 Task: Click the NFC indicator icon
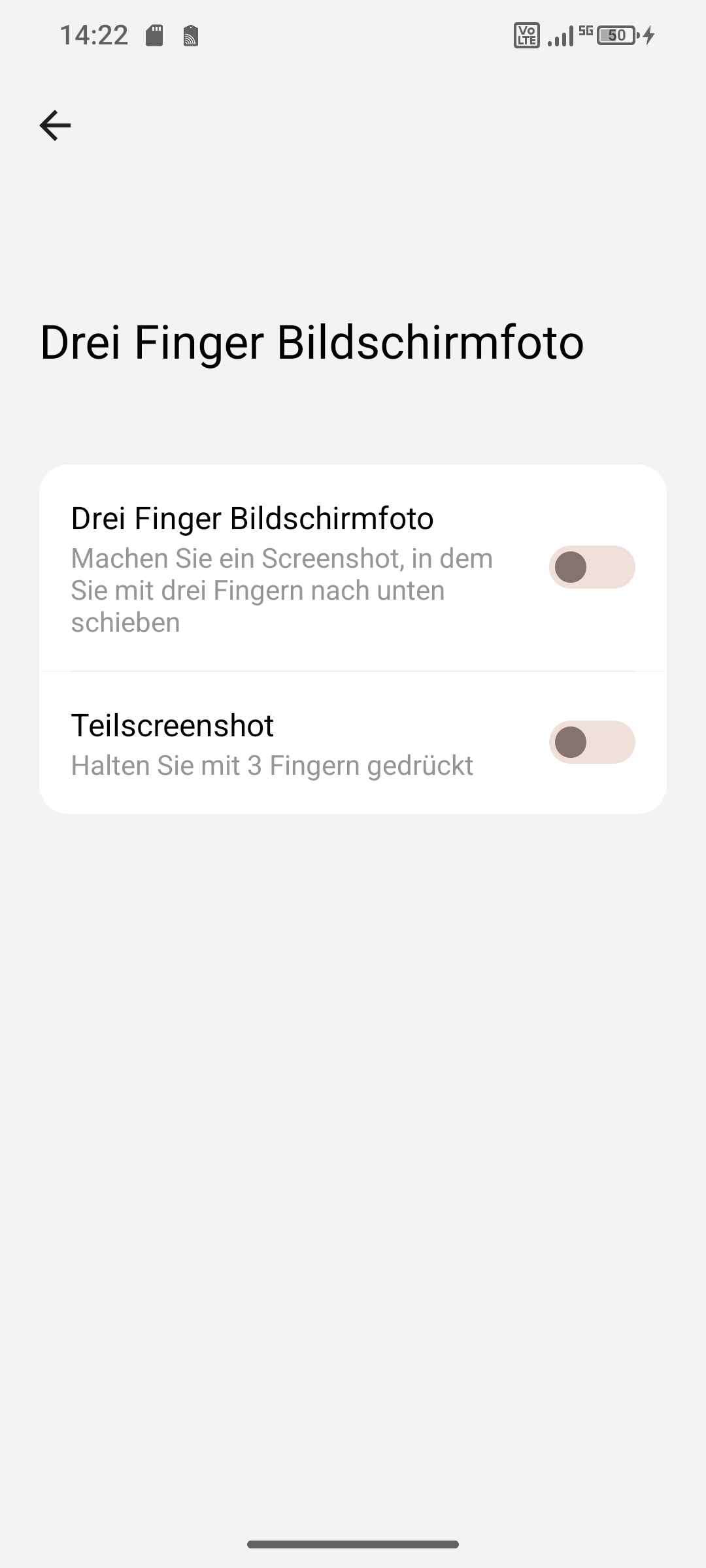coord(190,35)
